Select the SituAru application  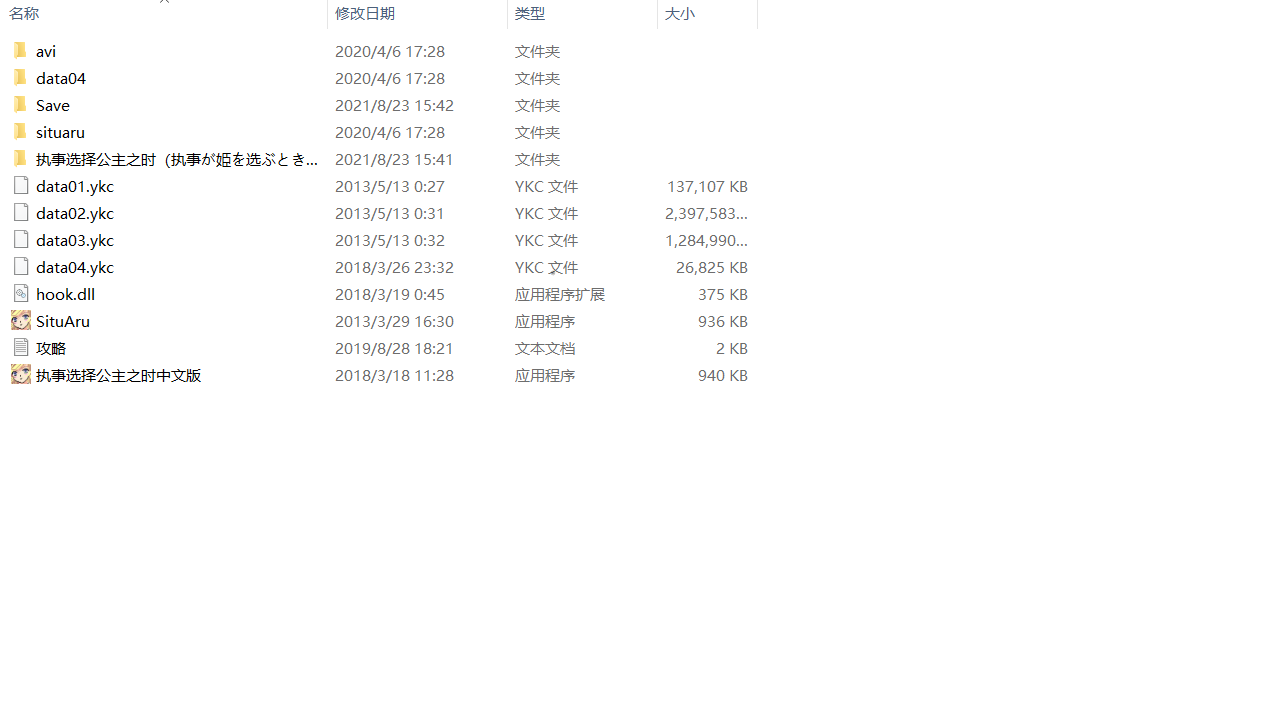tap(63, 321)
